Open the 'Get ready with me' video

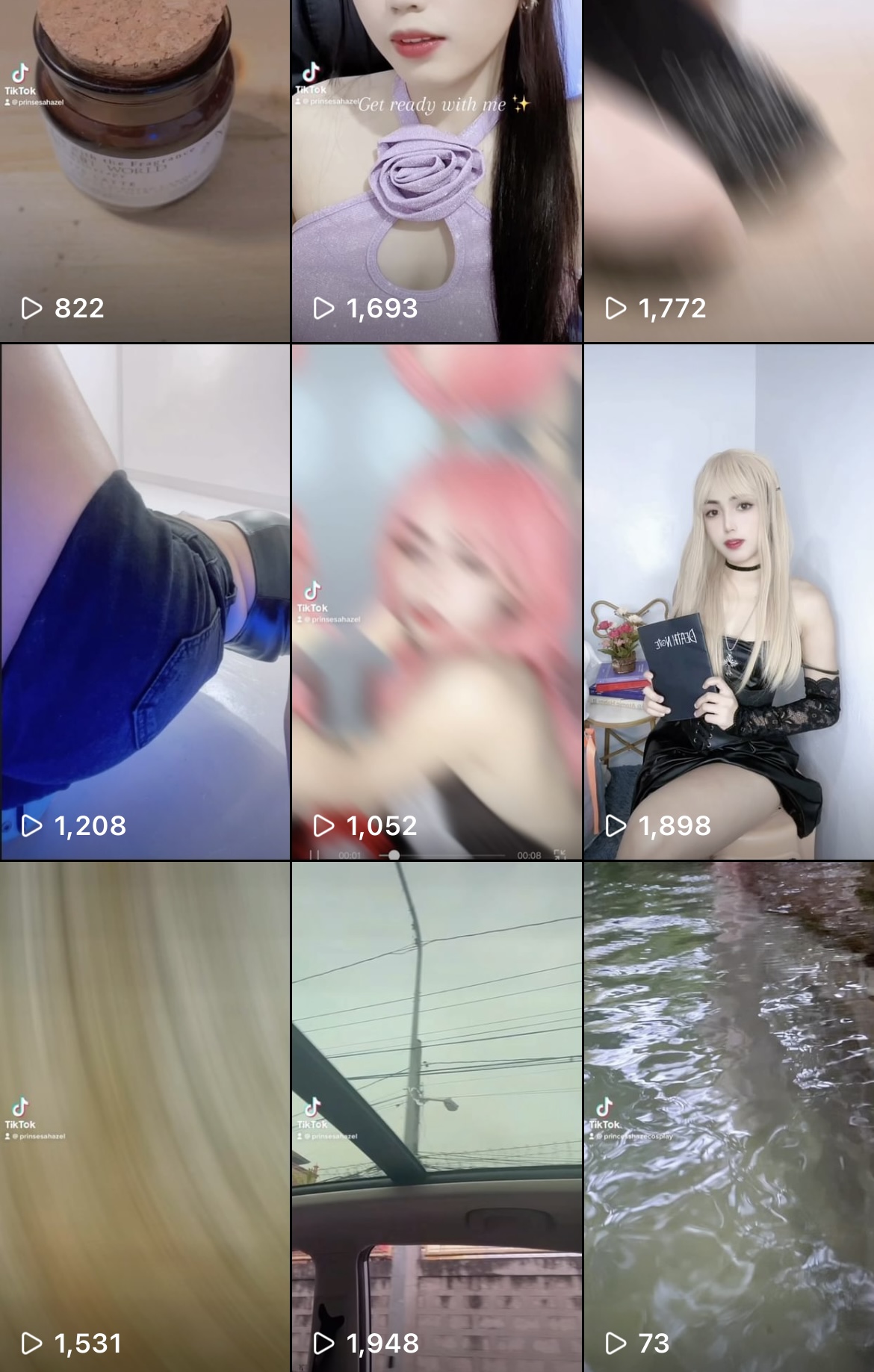tap(436, 170)
